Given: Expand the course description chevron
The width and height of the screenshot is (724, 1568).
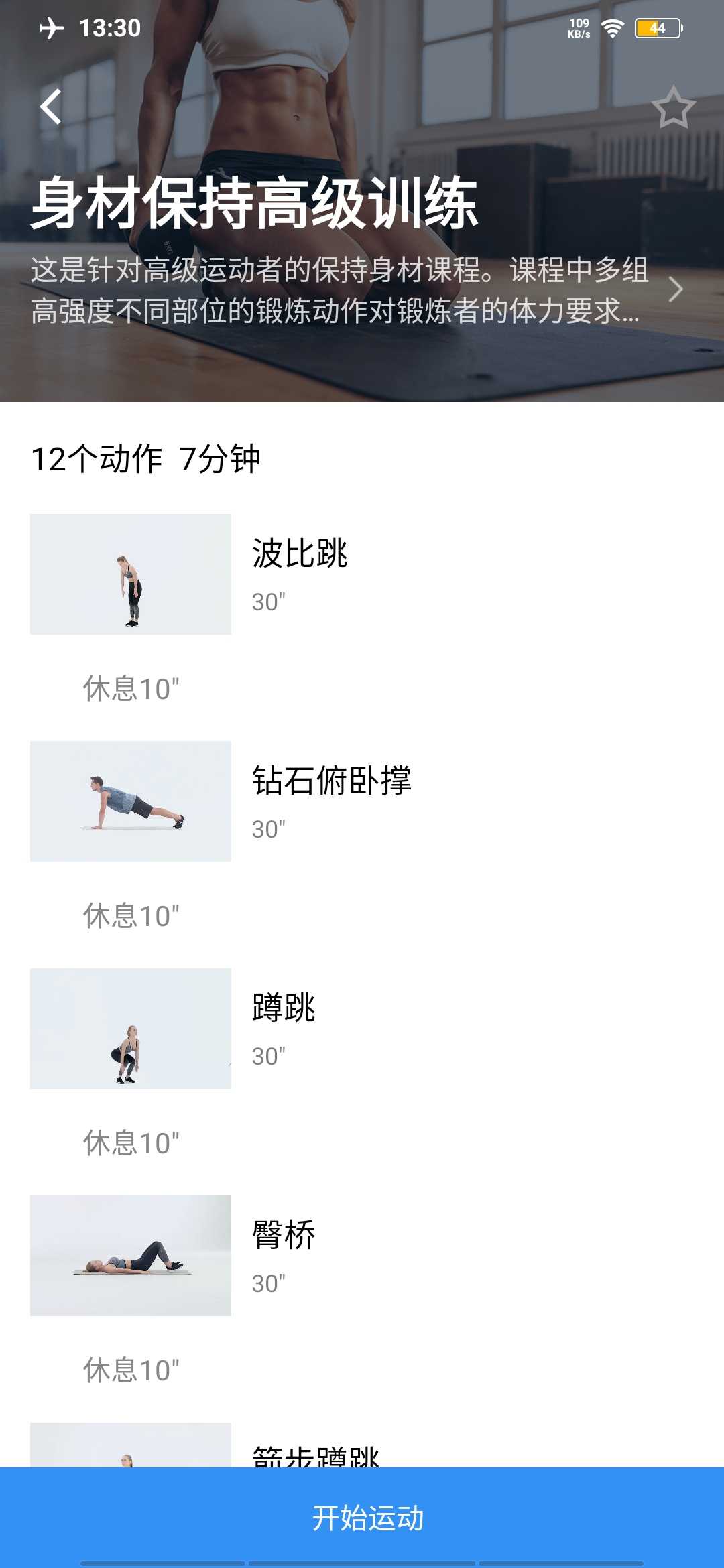Looking at the screenshot, I should click(676, 289).
